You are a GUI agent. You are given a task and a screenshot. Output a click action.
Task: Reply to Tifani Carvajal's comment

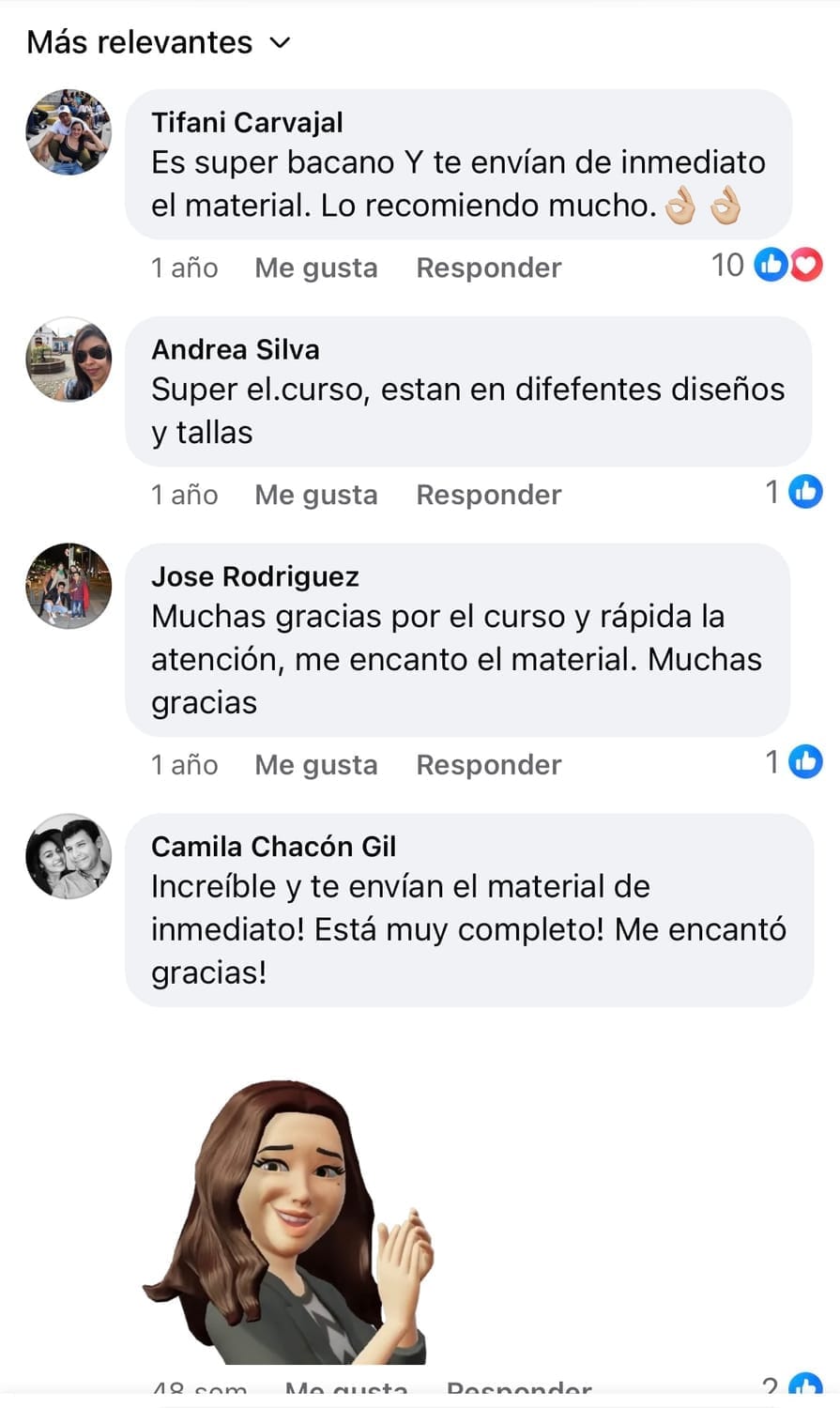(488, 268)
